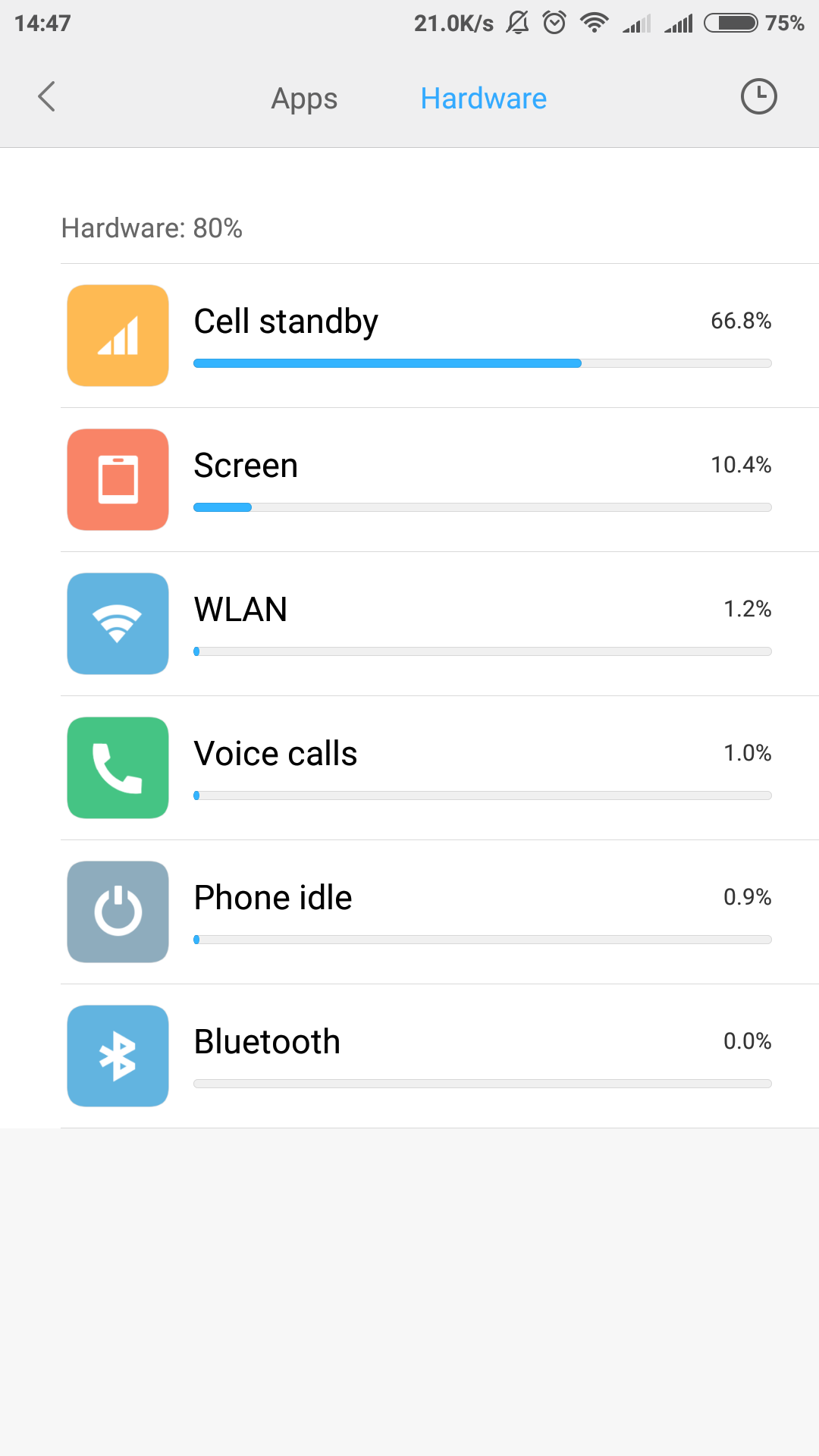Select the Hardware tab

click(x=483, y=99)
